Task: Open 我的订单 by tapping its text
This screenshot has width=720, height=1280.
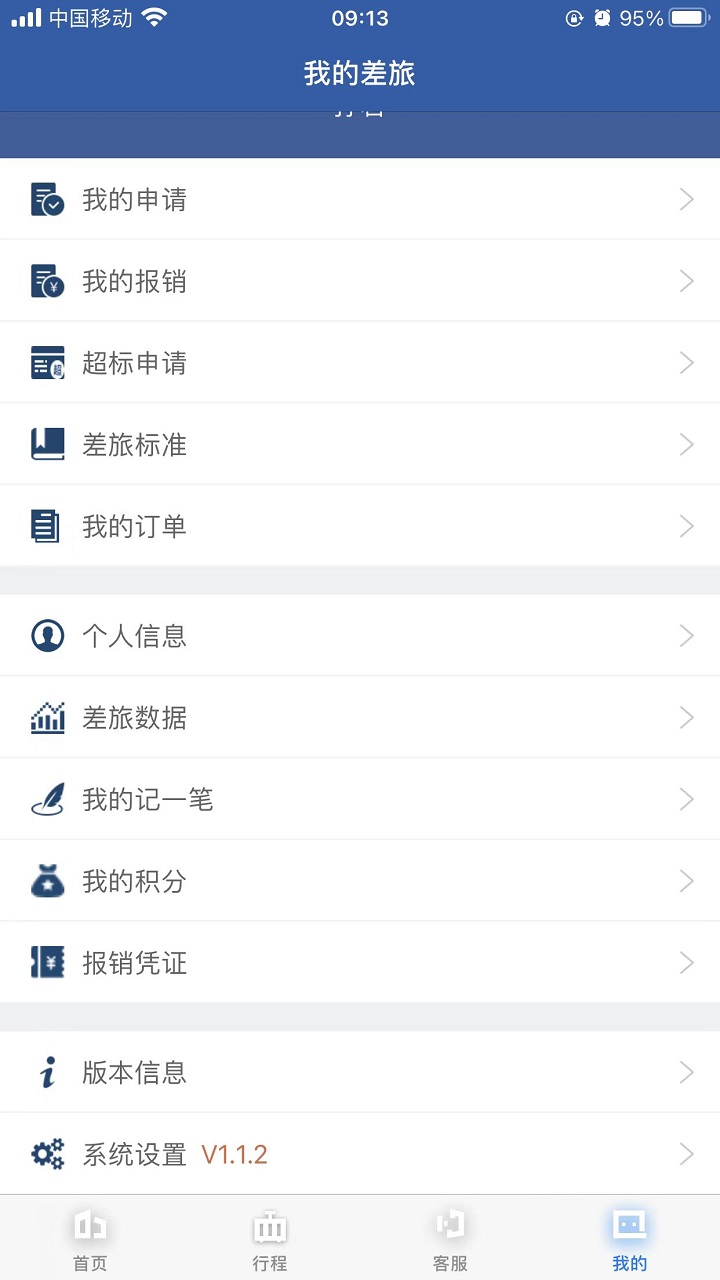Action: 135,526
